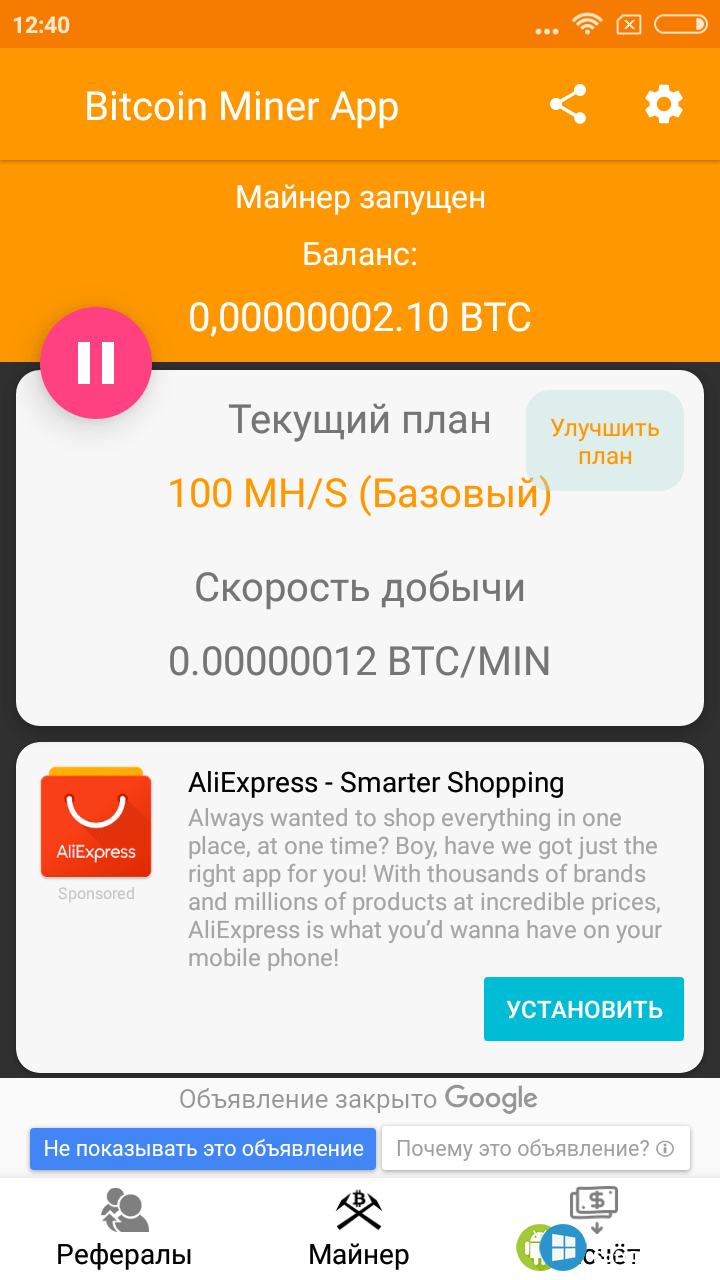Open the AliExpress sponsored ad card

pyautogui.click(x=360, y=907)
